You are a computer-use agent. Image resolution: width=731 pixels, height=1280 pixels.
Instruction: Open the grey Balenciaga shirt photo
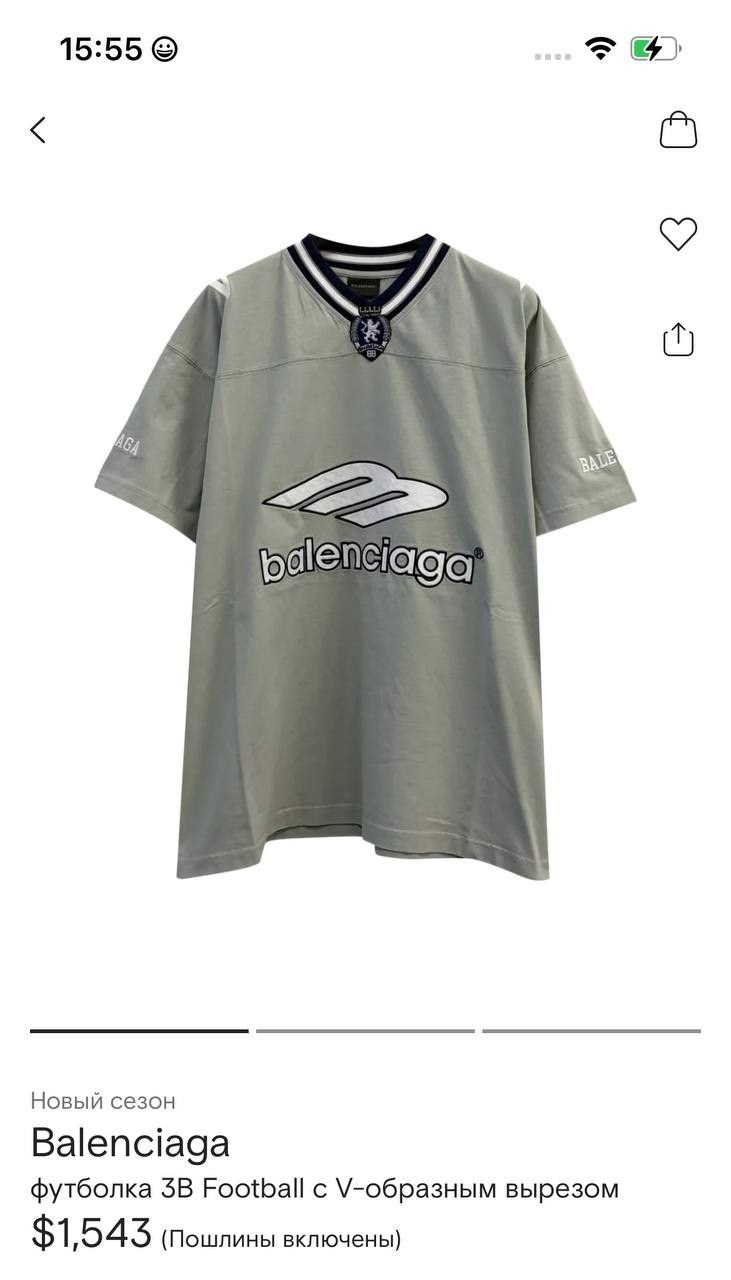(x=365, y=560)
